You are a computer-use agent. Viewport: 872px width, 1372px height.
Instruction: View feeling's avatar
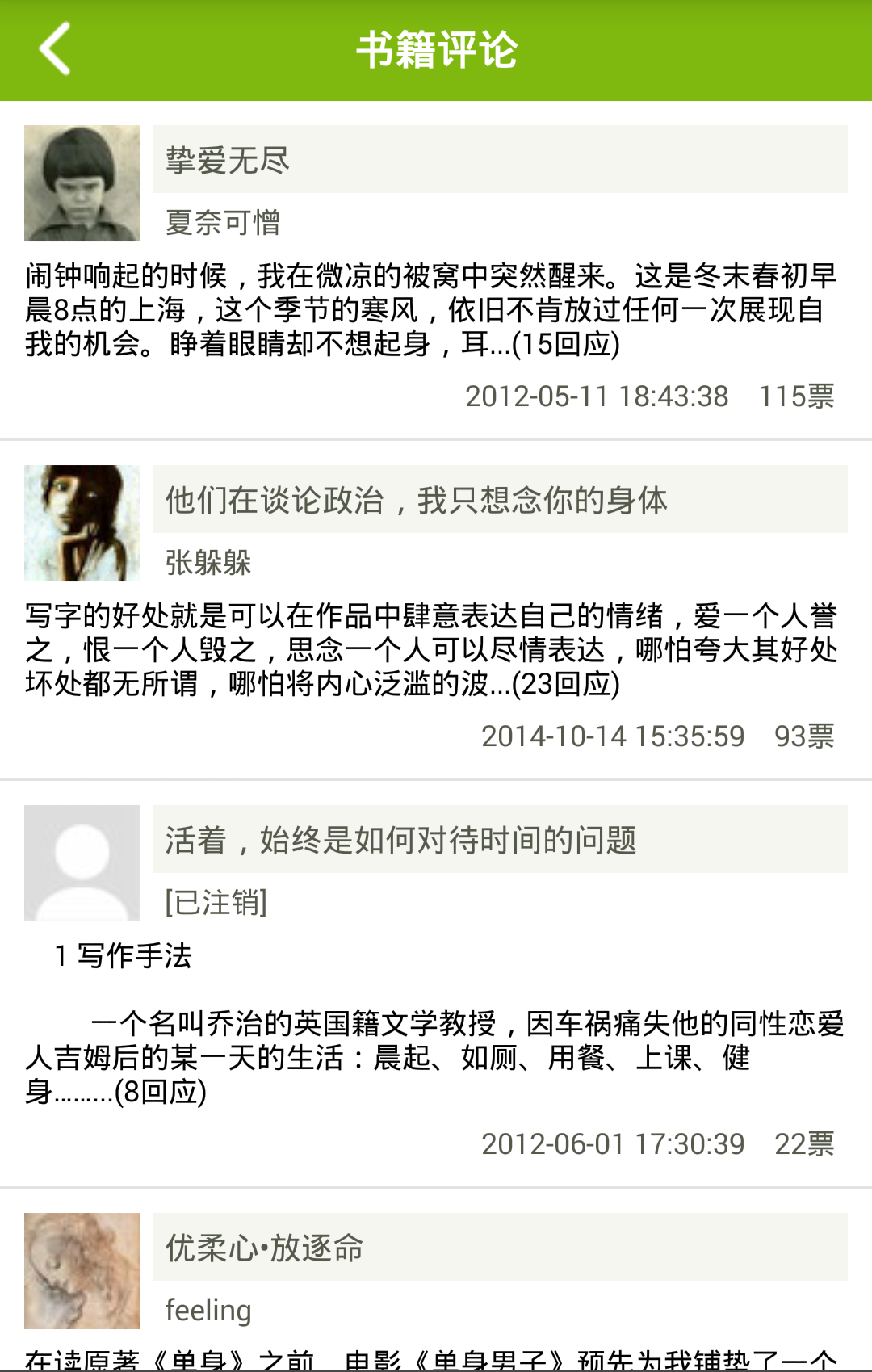tap(82, 1271)
